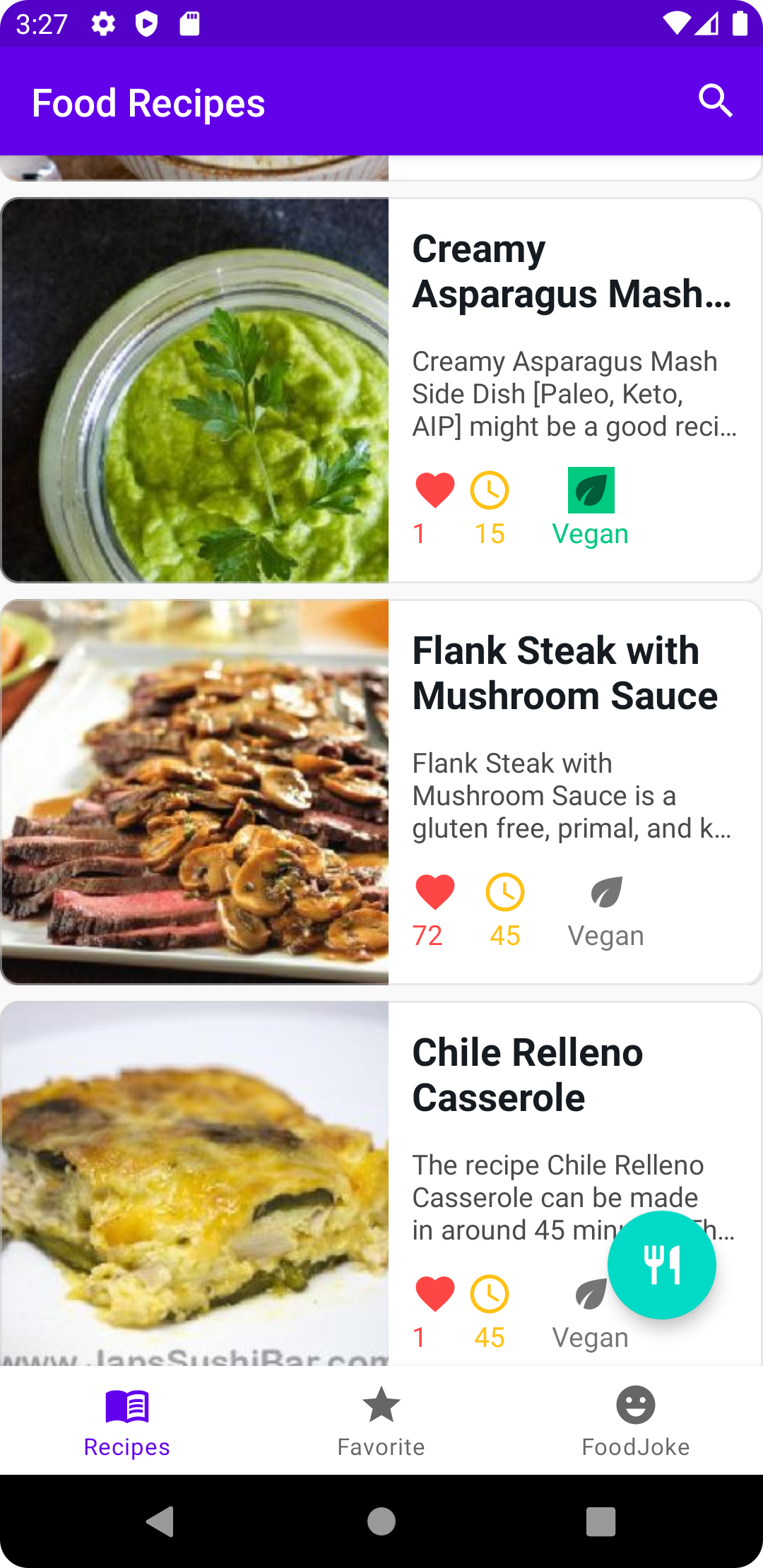This screenshot has height=1568, width=763.
Task: Switch to the Favorite tab
Action: click(x=381, y=1420)
